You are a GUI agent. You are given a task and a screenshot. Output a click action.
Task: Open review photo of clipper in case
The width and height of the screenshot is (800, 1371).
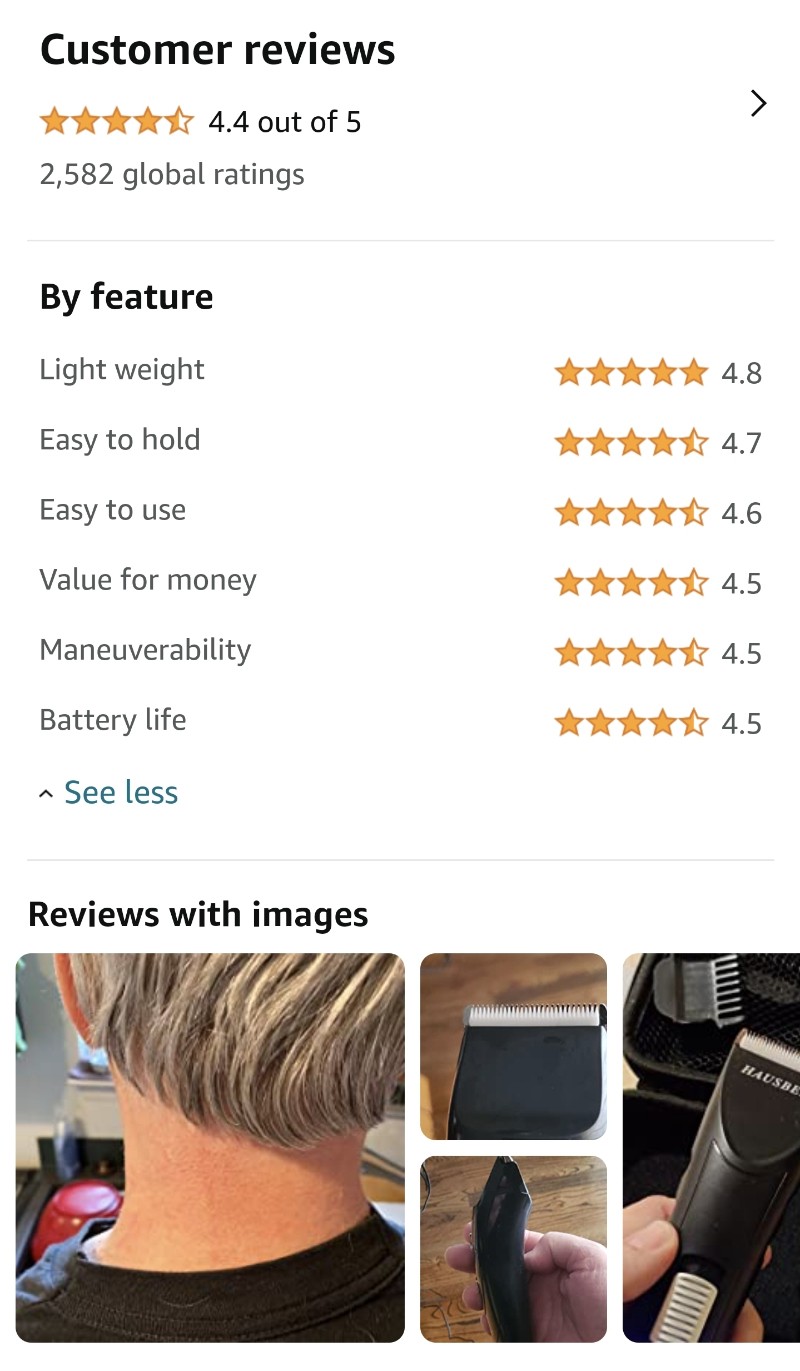coord(711,1147)
